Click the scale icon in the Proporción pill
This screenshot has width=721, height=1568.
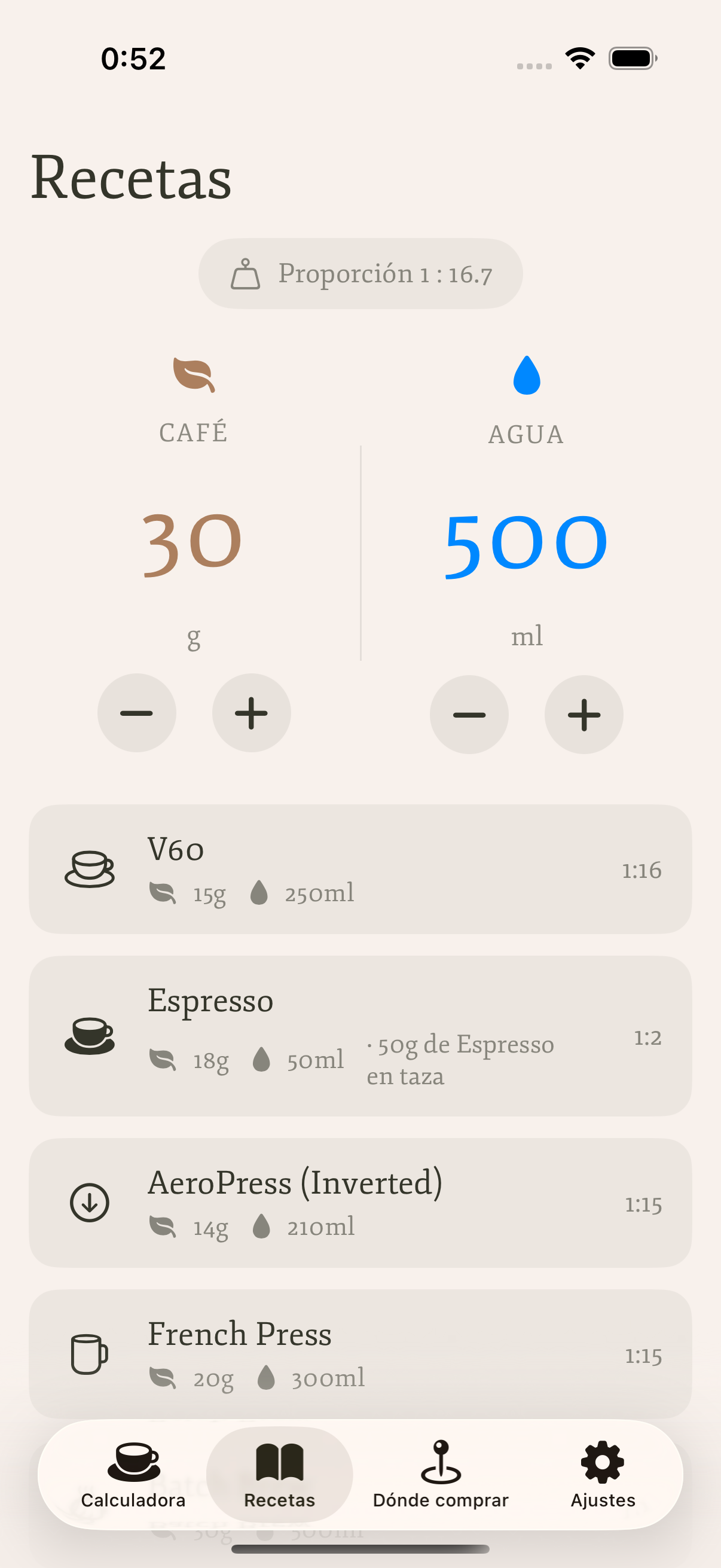(x=246, y=273)
